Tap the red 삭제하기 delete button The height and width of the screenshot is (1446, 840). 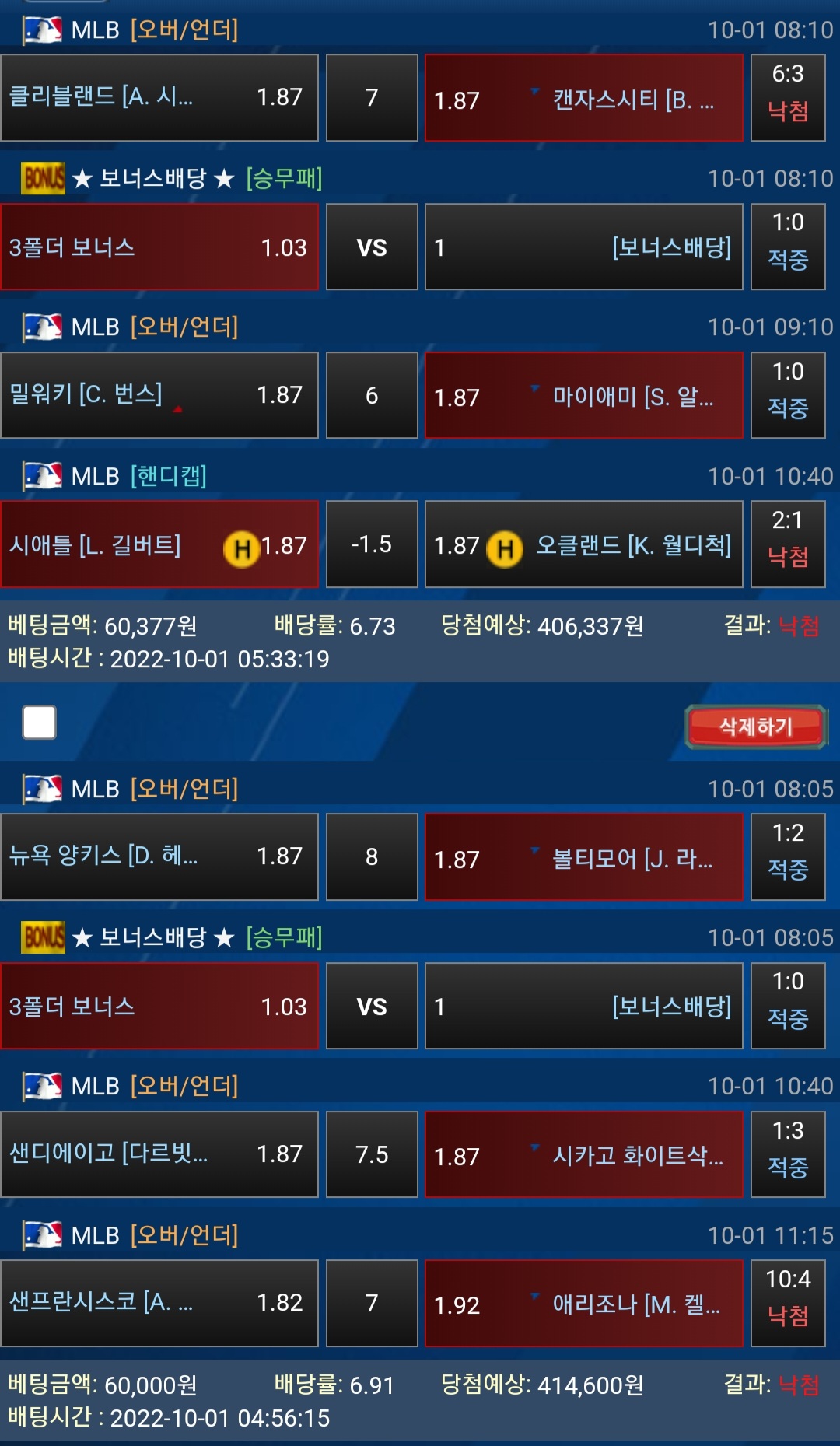click(x=755, y=727)
